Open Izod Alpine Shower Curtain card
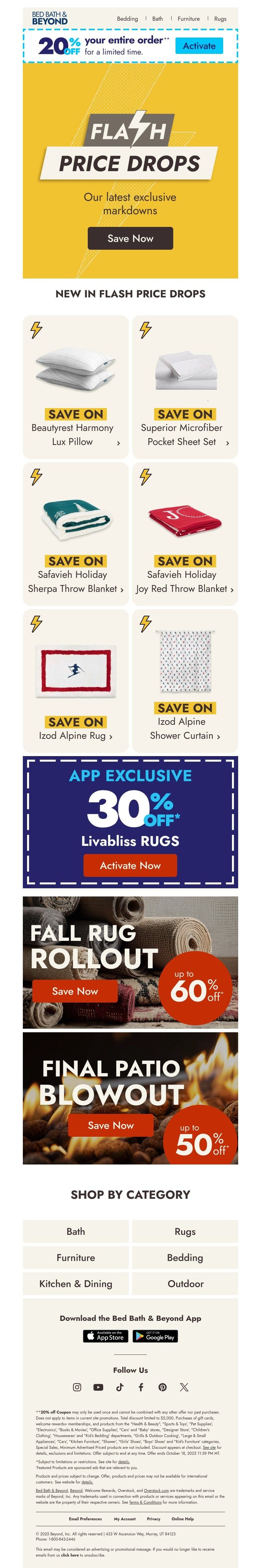The image size is (261, 1568). coord(185,680)
